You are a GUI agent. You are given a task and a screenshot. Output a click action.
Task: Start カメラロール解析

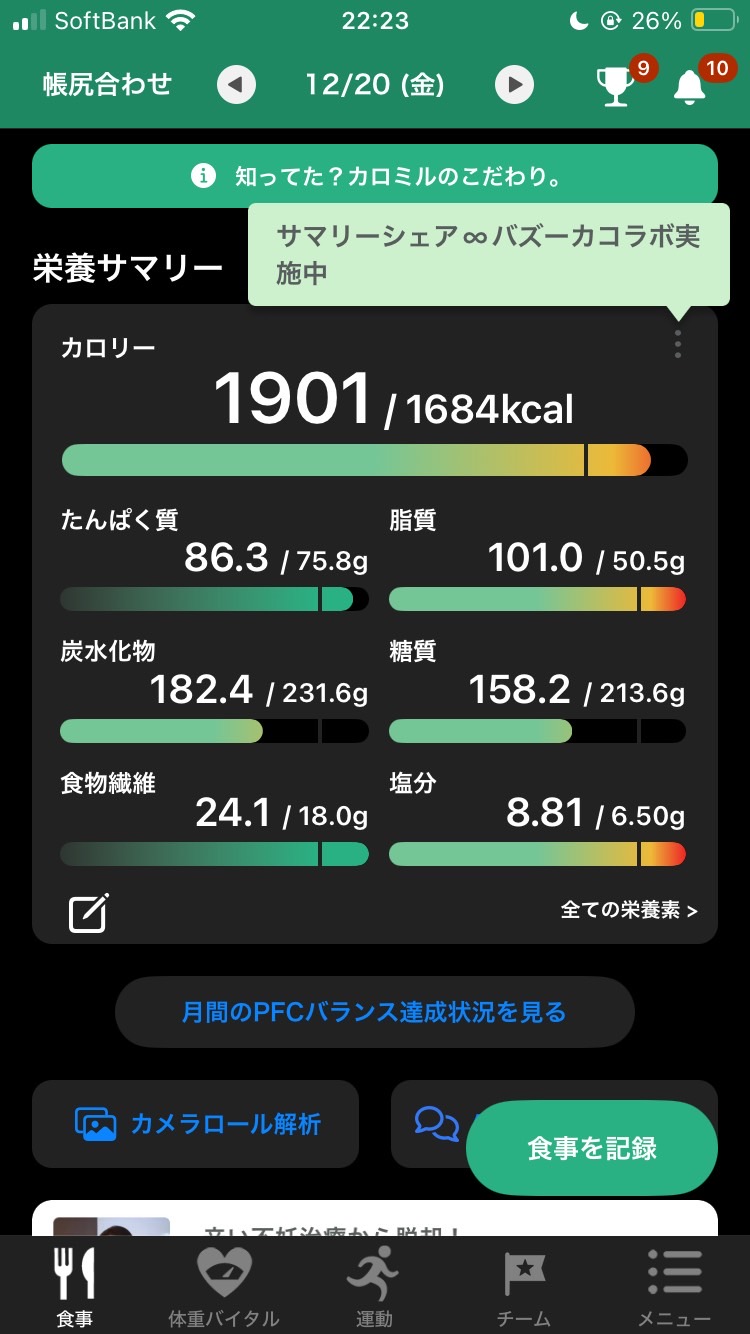[x=196, y=1124]
